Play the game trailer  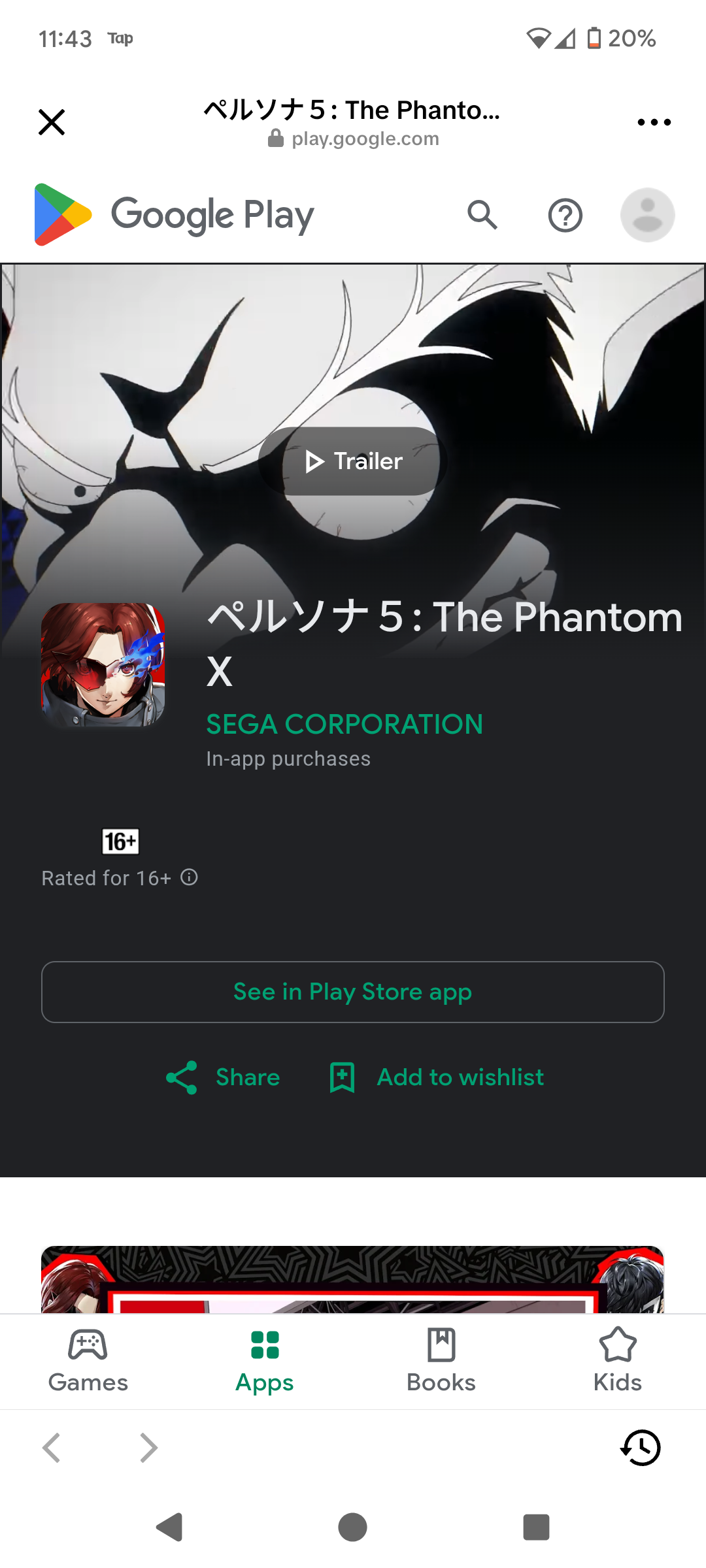353,461
